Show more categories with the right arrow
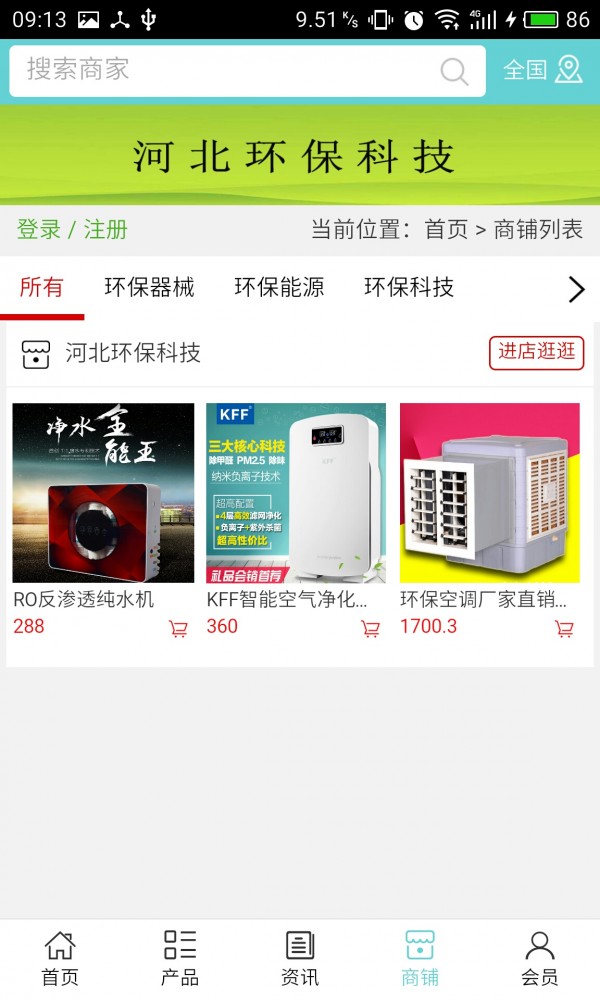 point(576,289)
